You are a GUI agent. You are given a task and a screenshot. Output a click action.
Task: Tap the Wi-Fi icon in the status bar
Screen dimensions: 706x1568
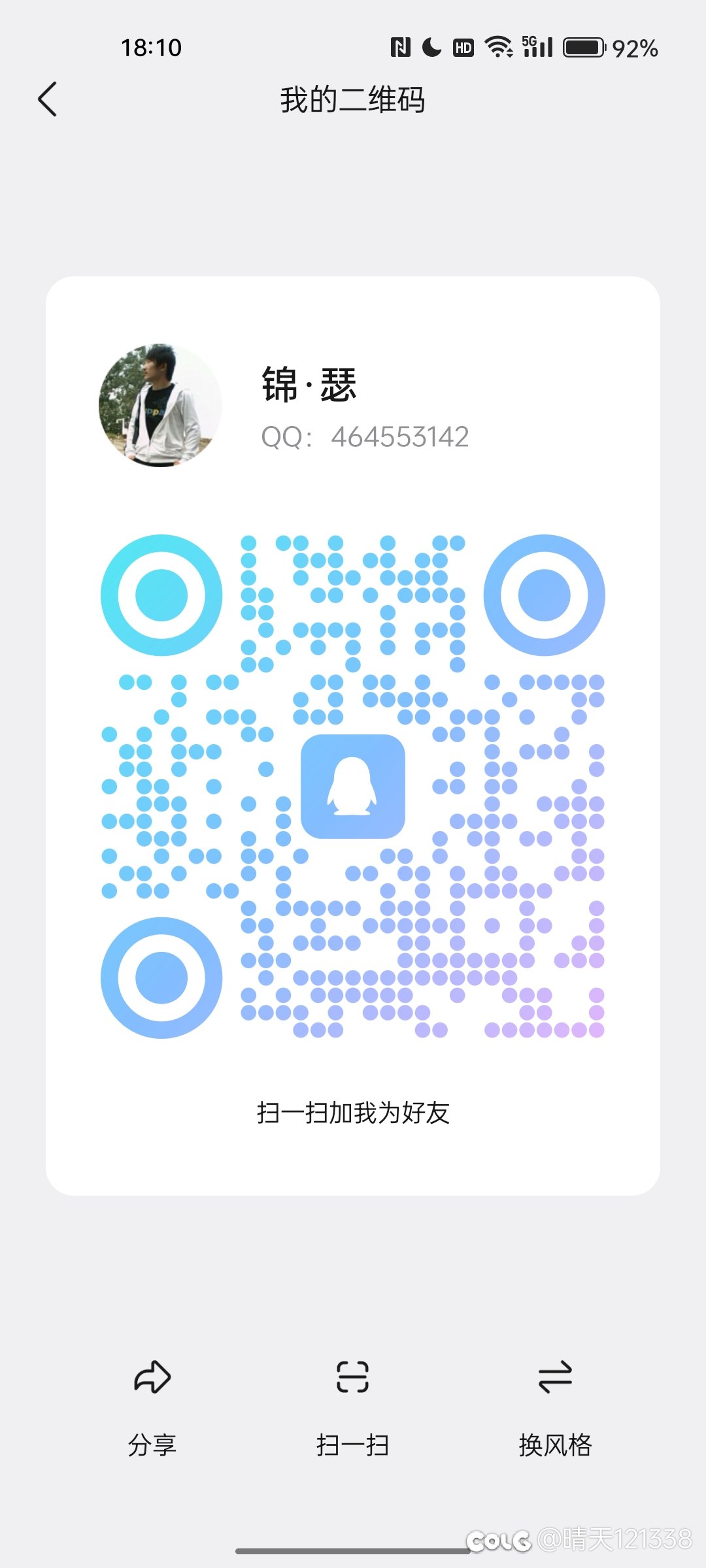coord(498,47)
